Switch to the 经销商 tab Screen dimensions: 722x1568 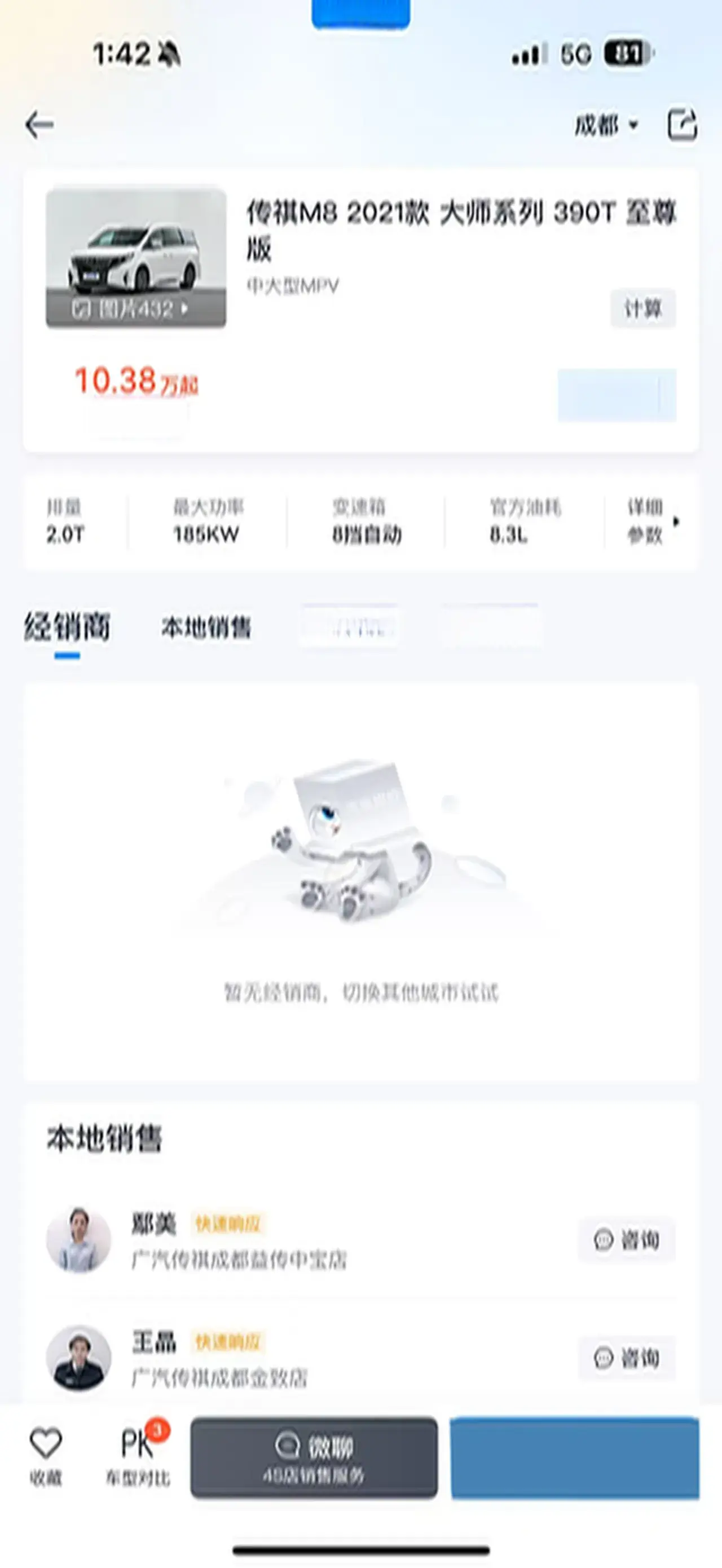tap(67, 627)
